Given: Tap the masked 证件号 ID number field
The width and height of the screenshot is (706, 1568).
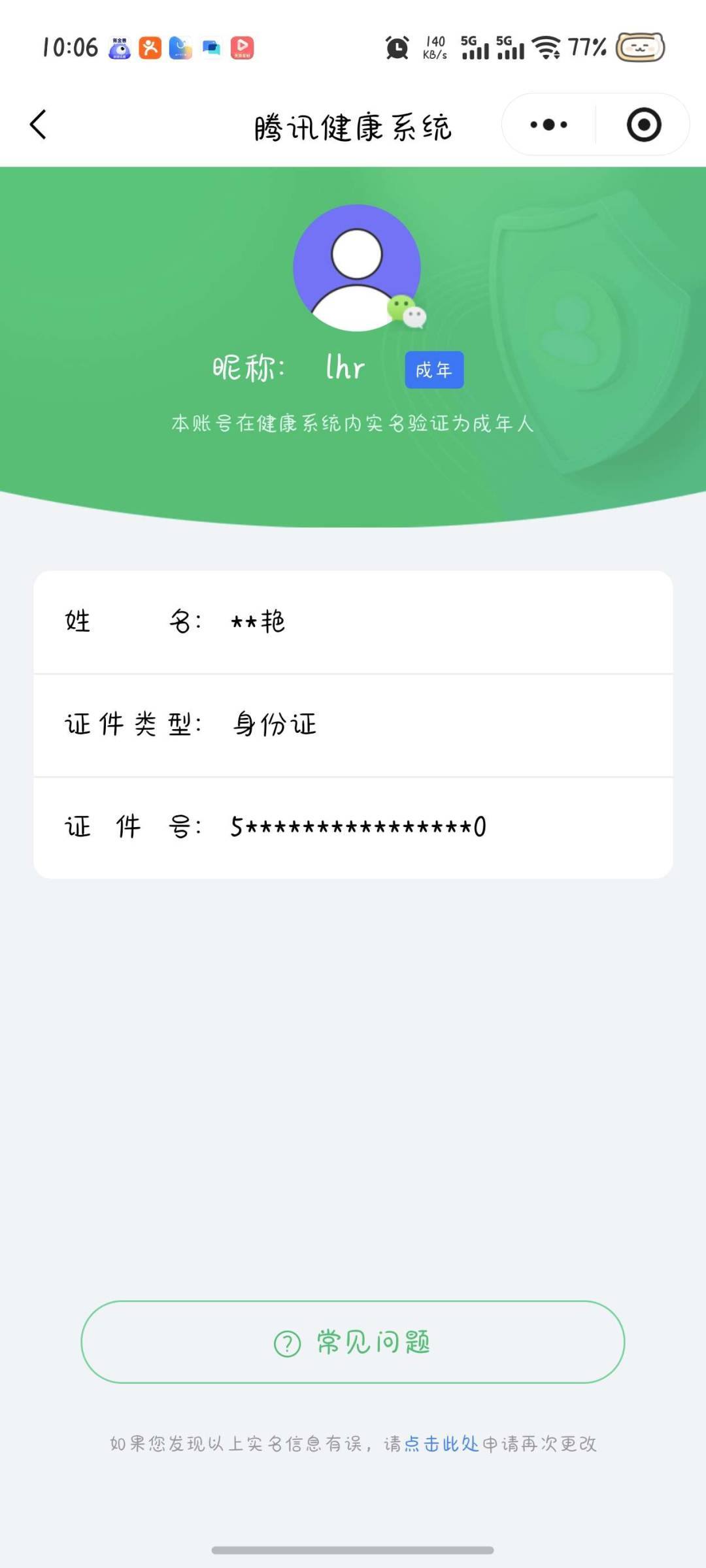Looking at the screenshot, I should tap(353, 826).
